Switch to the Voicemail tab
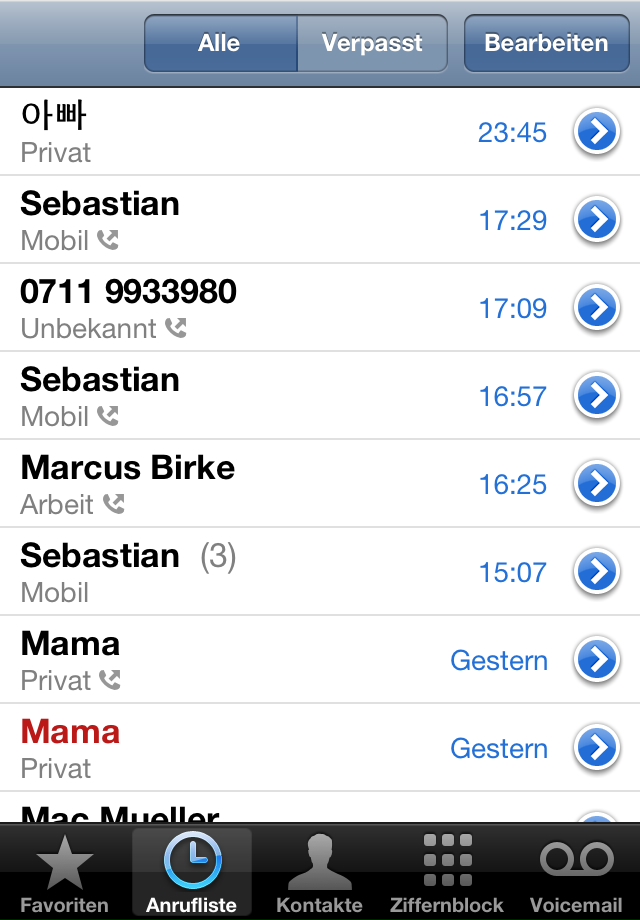Screen dimensions: 640x920 point(576,872)
